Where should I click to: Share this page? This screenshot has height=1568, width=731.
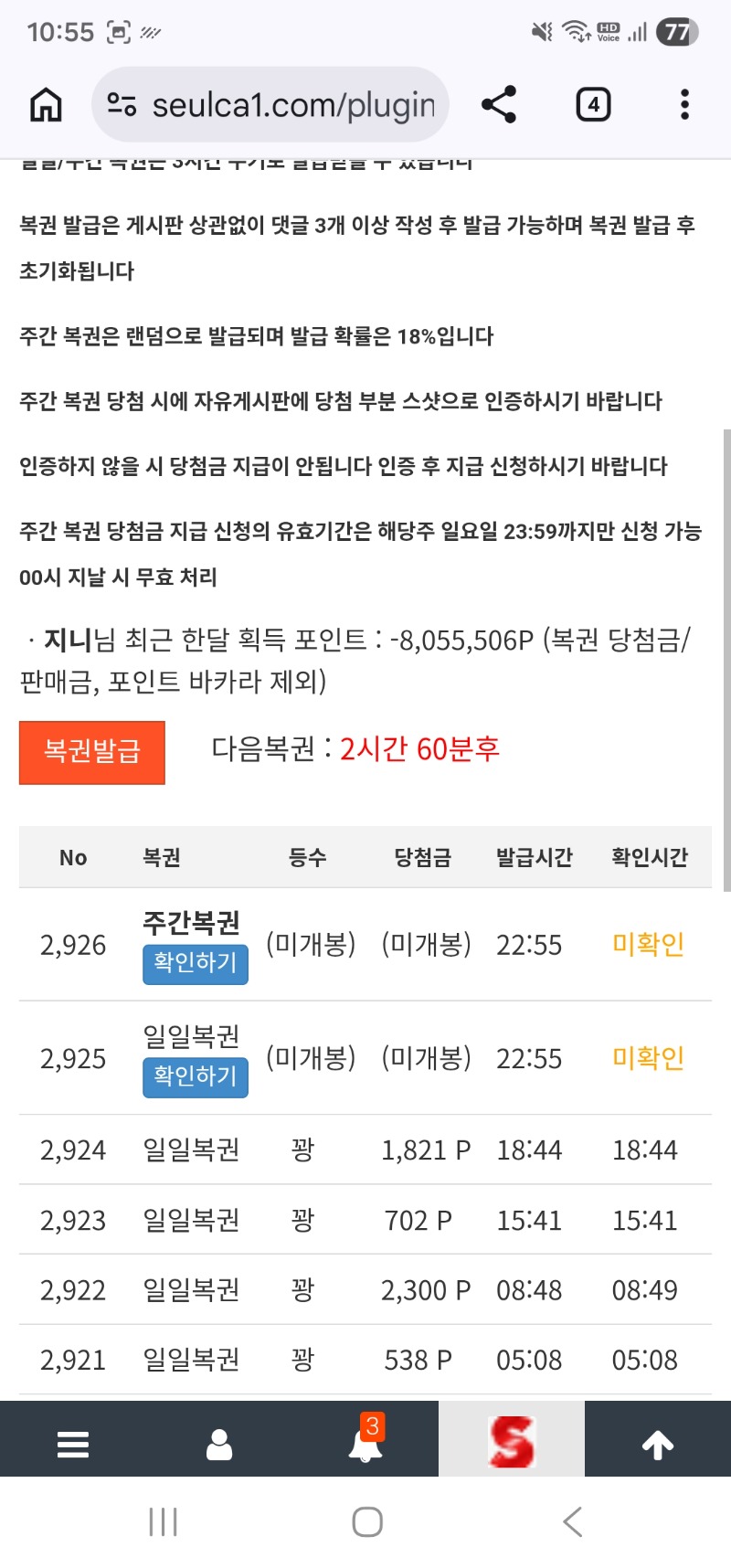click(499, 105)
